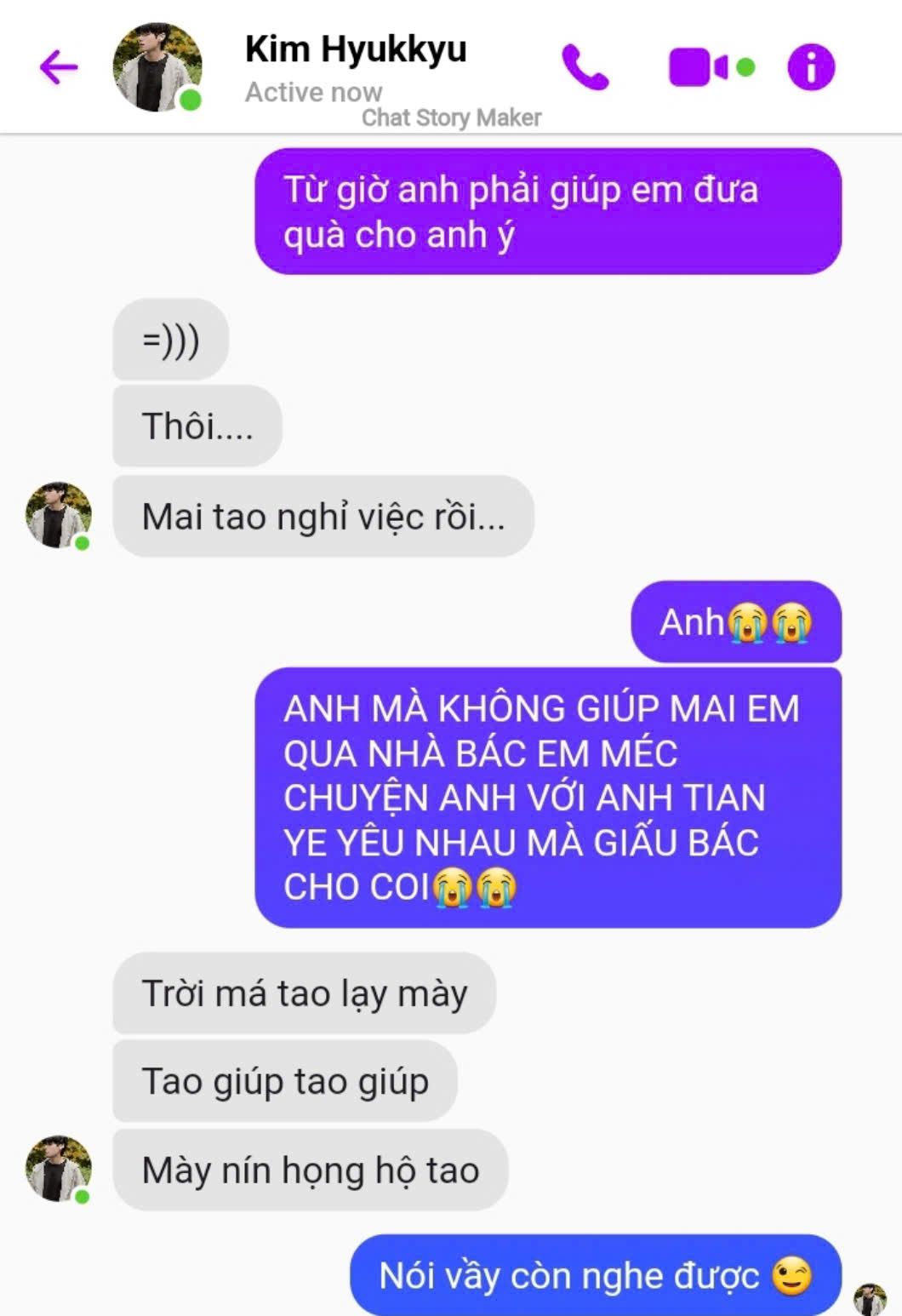This screenshot has width=902, height=1316.
Task: Open conversation info details
Action: point(811,67)
